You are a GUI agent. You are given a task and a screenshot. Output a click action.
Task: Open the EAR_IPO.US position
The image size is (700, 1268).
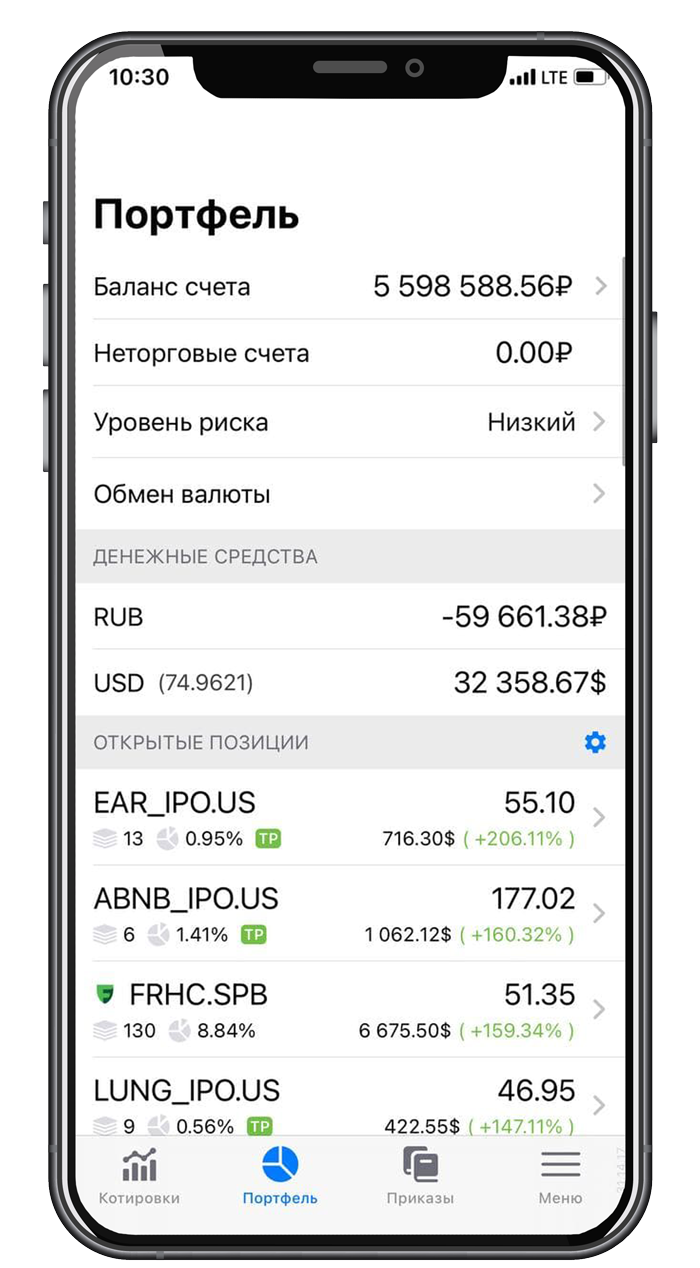(350, 817)
